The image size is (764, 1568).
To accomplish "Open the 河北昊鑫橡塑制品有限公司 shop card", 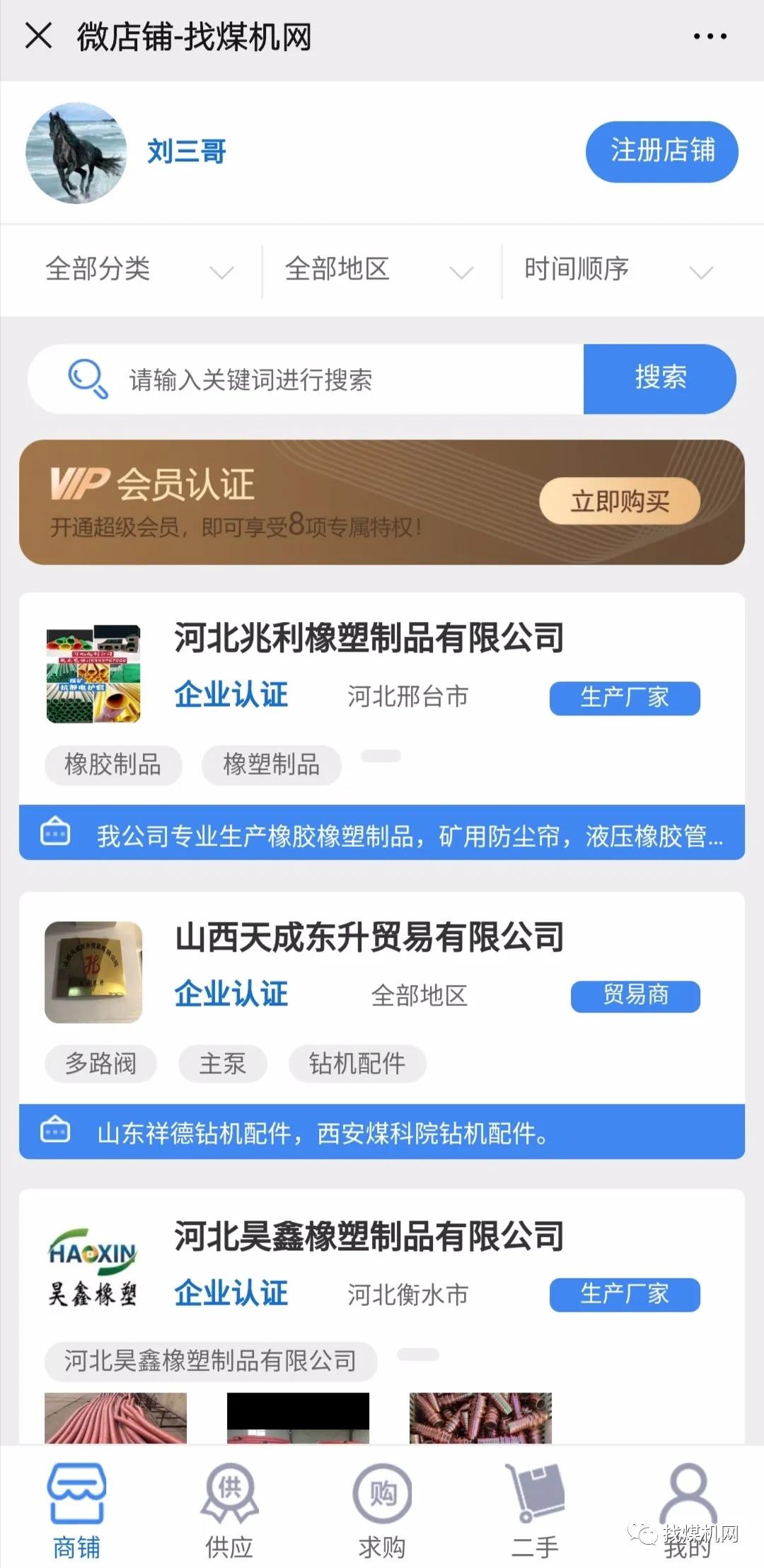I will coord(369,1237).
